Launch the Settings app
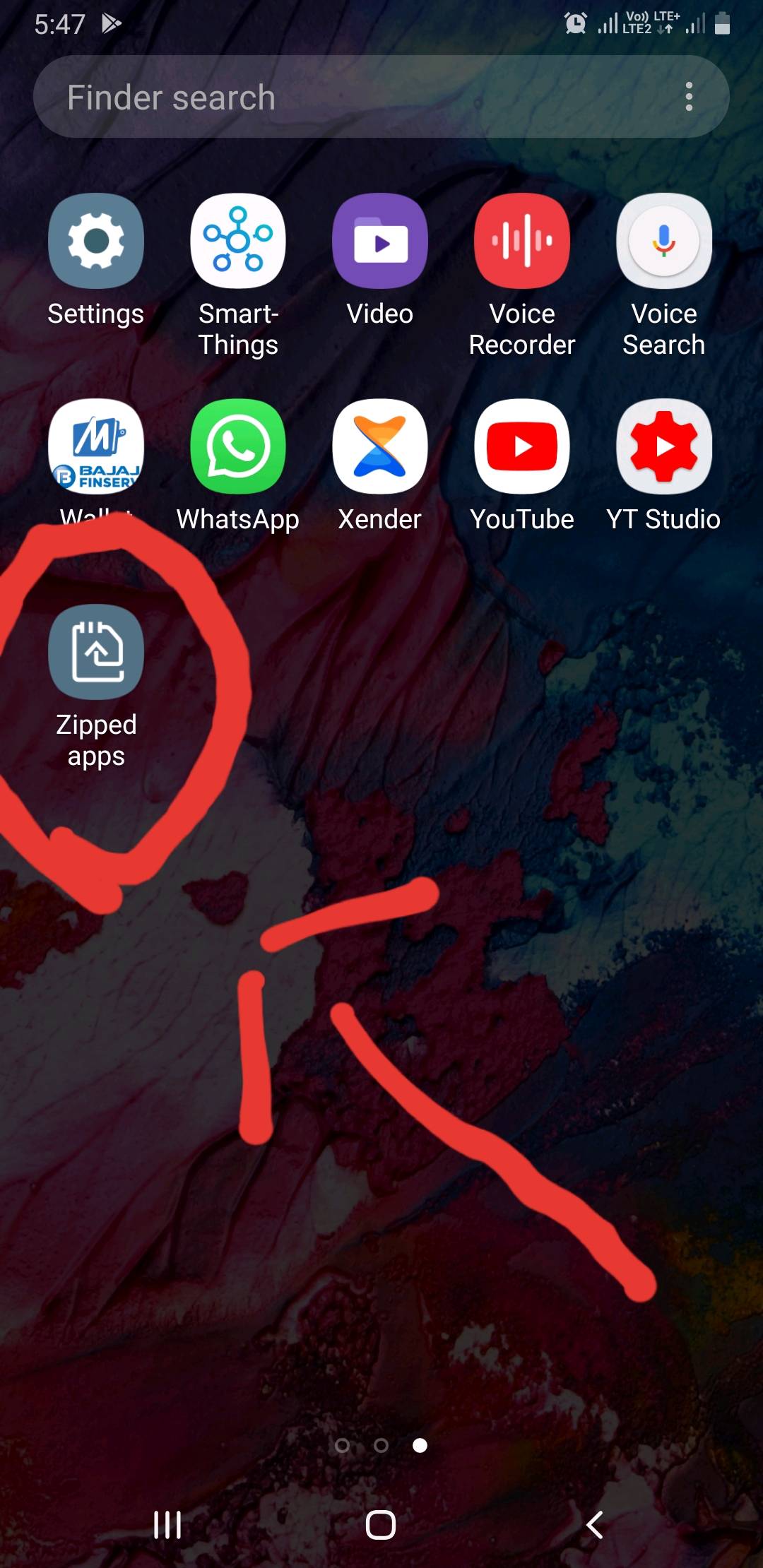This screenshot has width=763, height=1568. pos(96,242)
